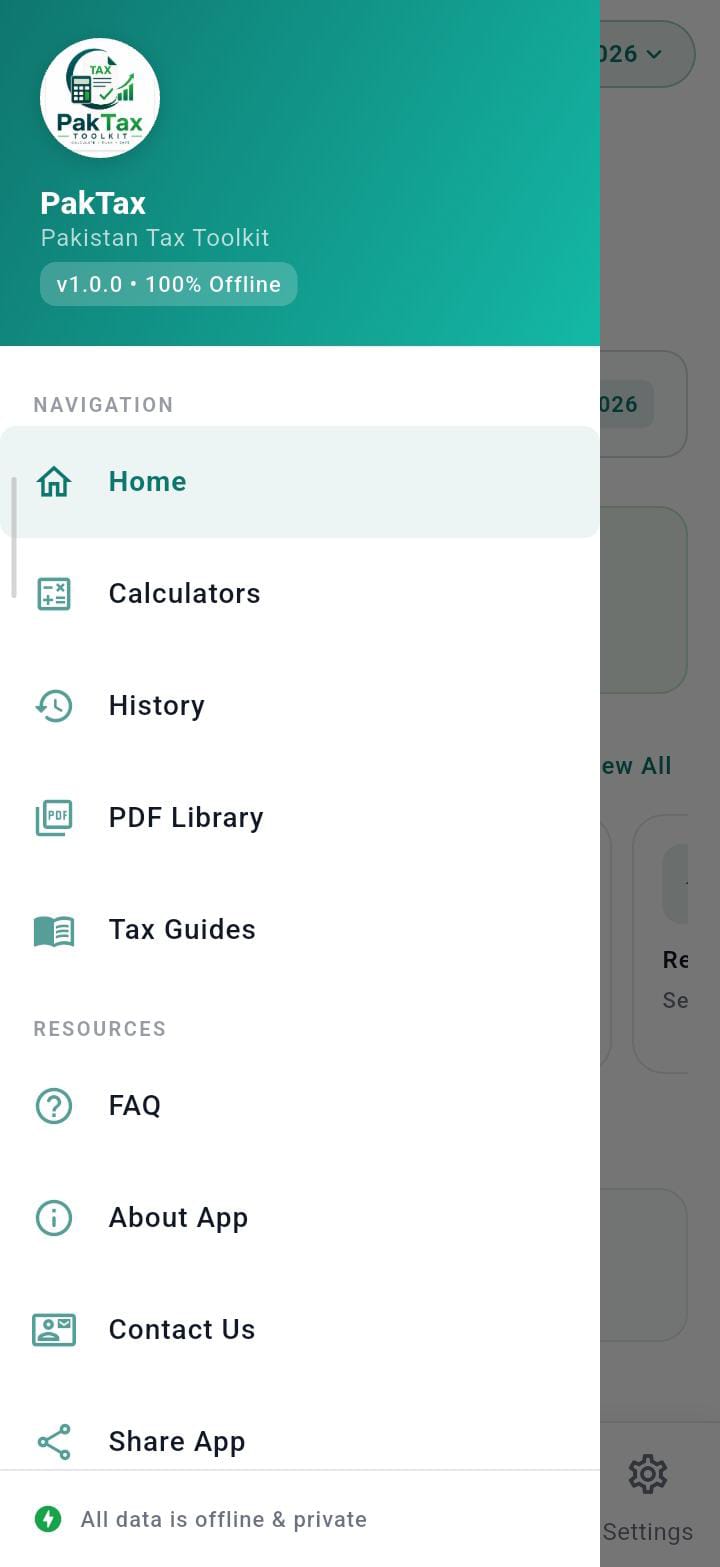View the FAQ page
This screenshot has width=720, height=1567.
pyautogui.click(x=300, y=1106)
